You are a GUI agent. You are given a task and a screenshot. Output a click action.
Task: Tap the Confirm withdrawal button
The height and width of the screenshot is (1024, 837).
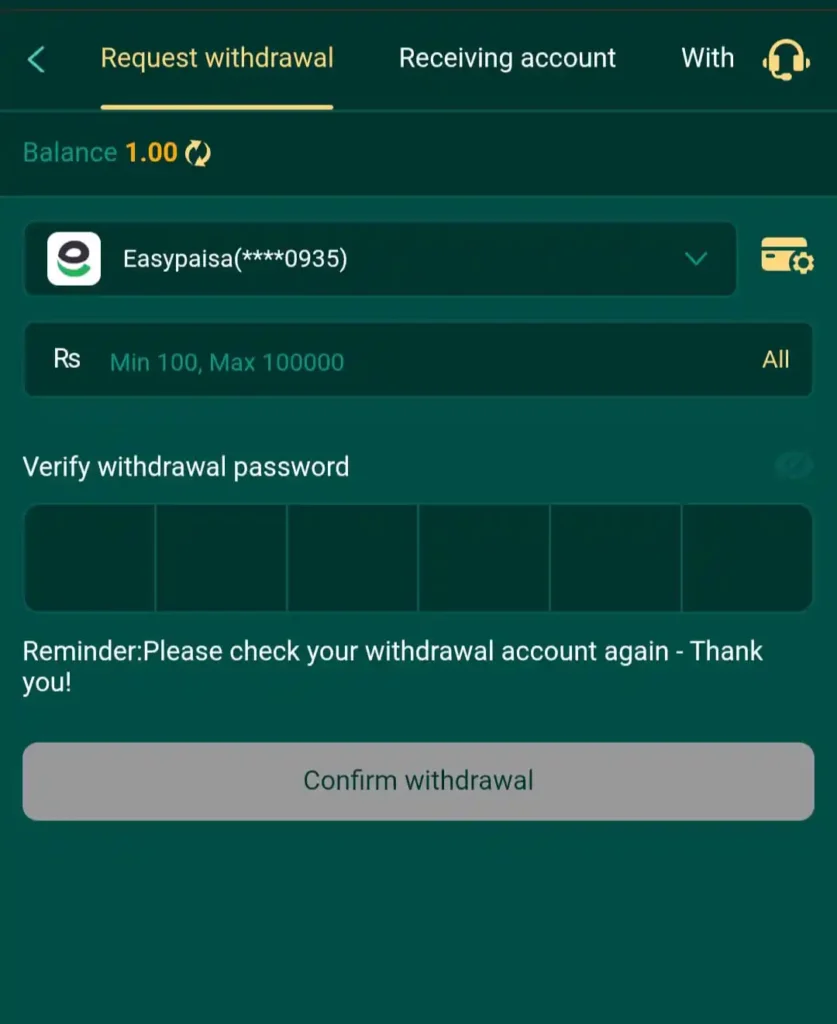(x=418, y=781)
